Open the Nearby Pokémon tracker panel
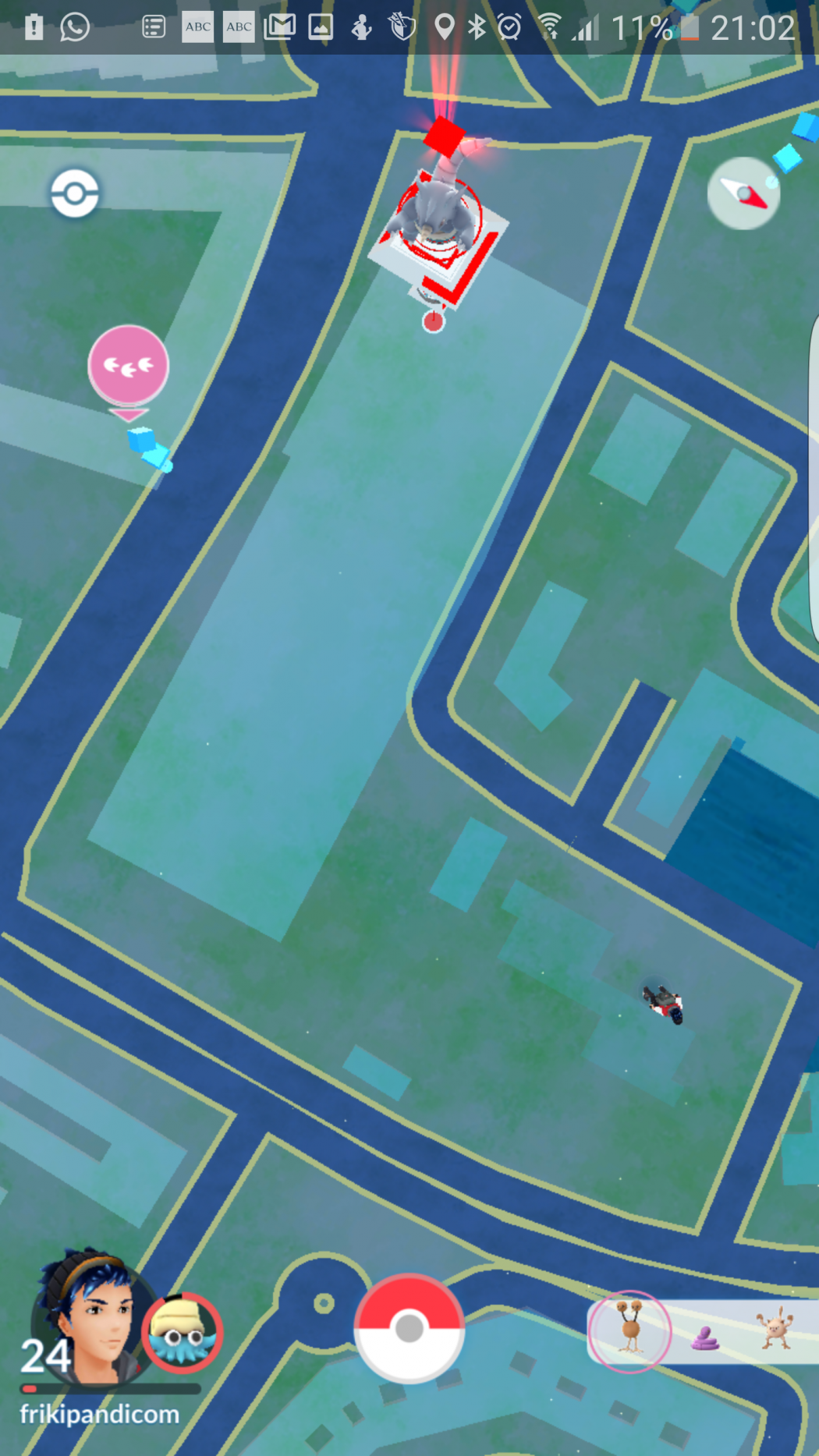The image size is (819, 1456). [x=702, y=1332]
